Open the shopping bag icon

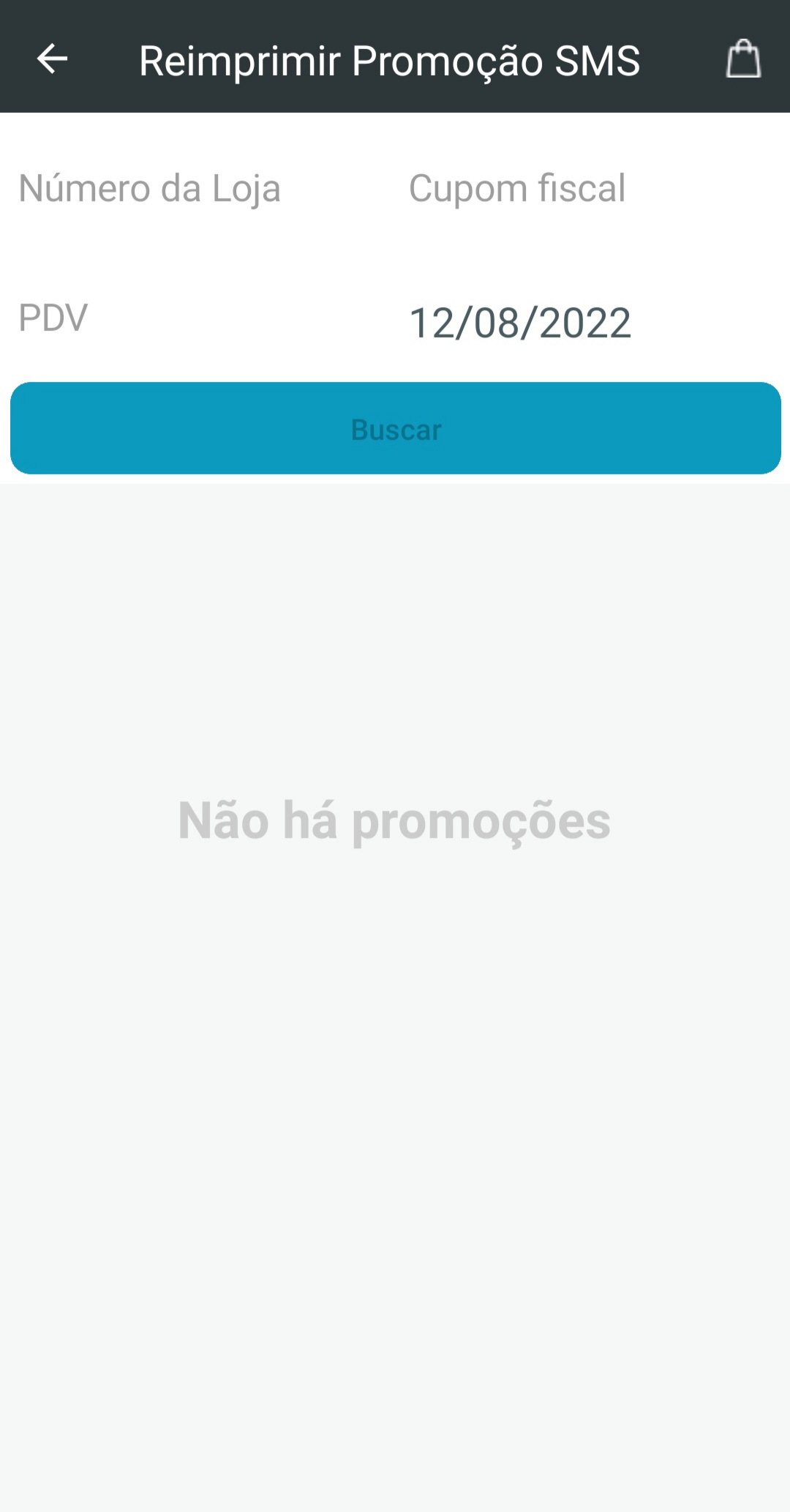tap(743, 59)
